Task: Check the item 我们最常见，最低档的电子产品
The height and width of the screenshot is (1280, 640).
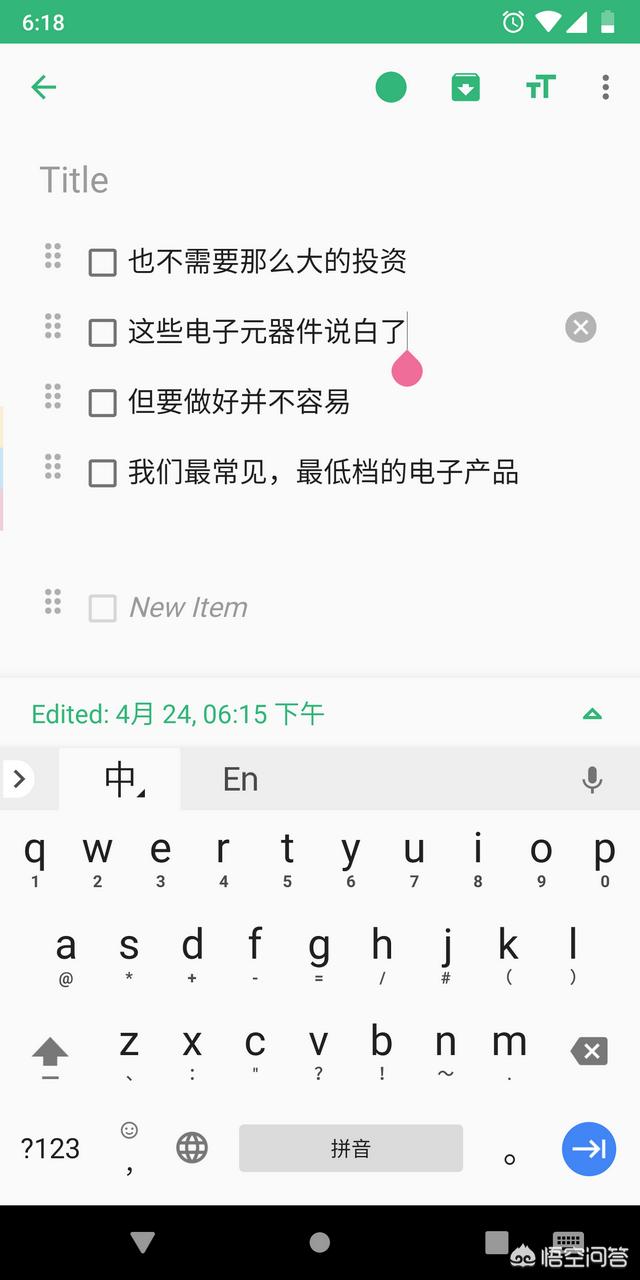Action: (x=103, y=473)
